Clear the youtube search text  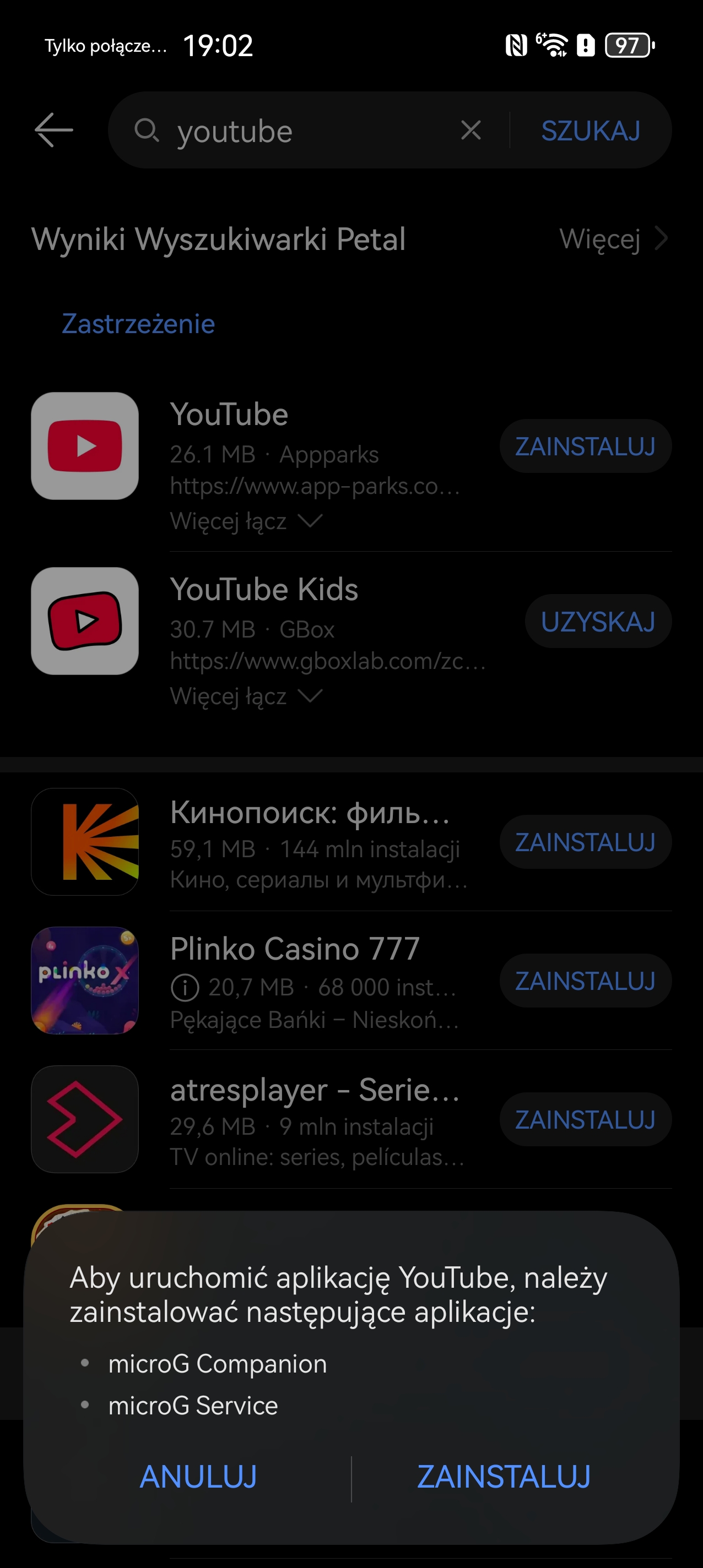[471, 129]
